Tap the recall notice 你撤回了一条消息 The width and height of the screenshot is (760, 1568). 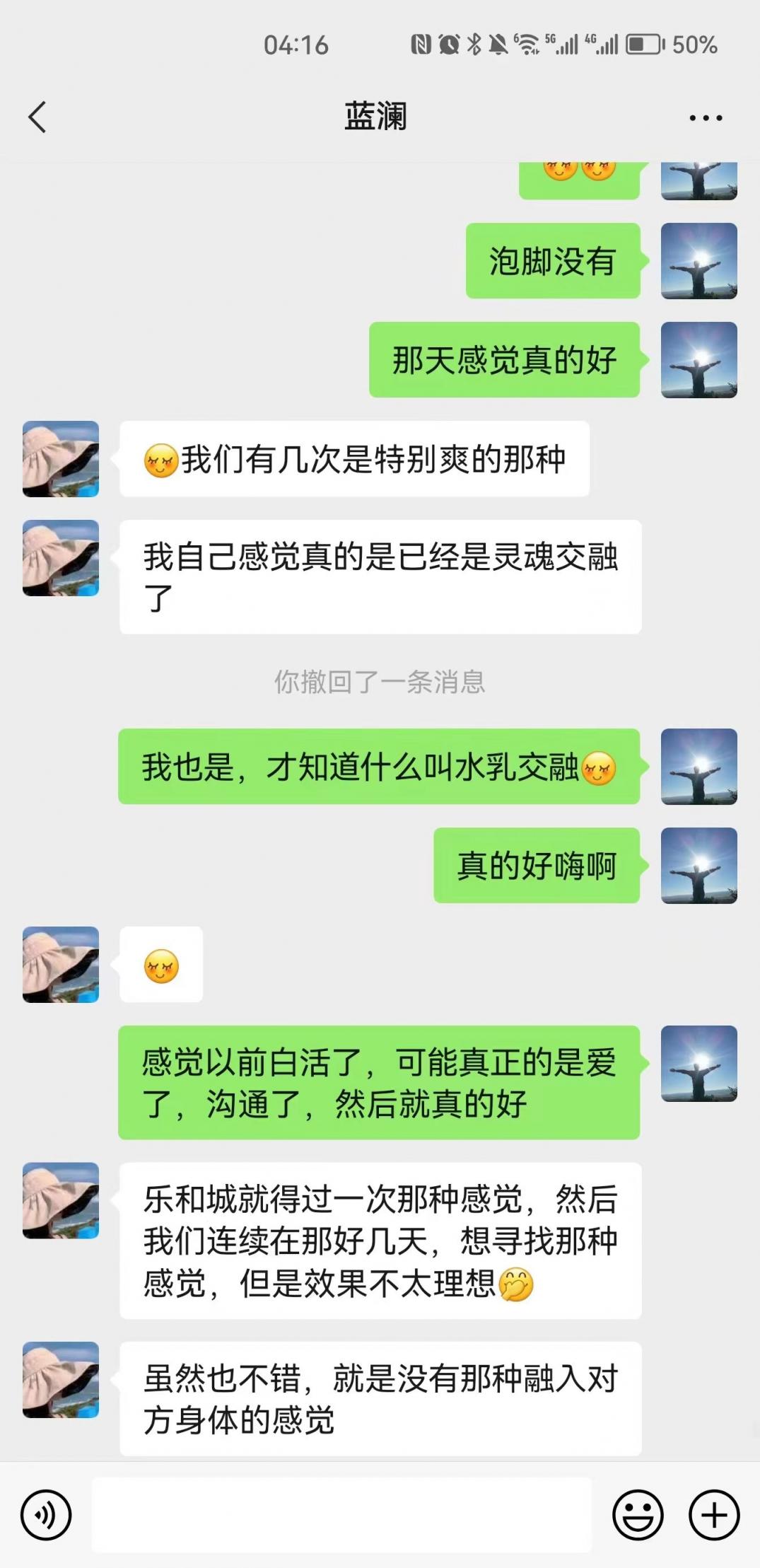coord(380,681)
